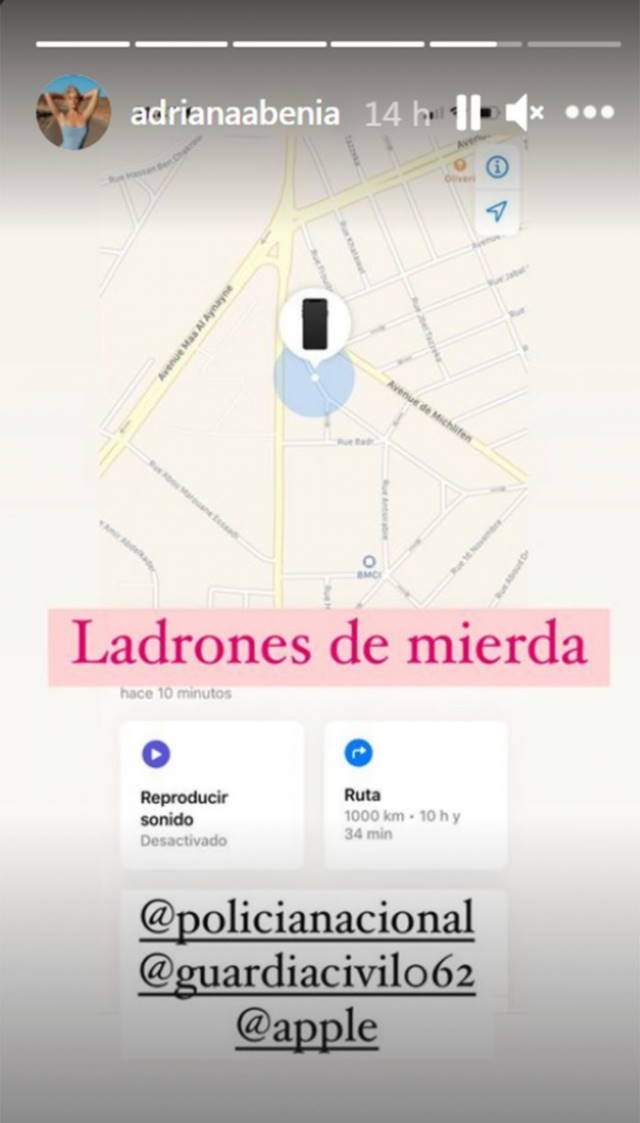Open the @guardiacivil062 mention
Image resolution: width=640 pixels, height=1123 pixels.
[306, 975]
